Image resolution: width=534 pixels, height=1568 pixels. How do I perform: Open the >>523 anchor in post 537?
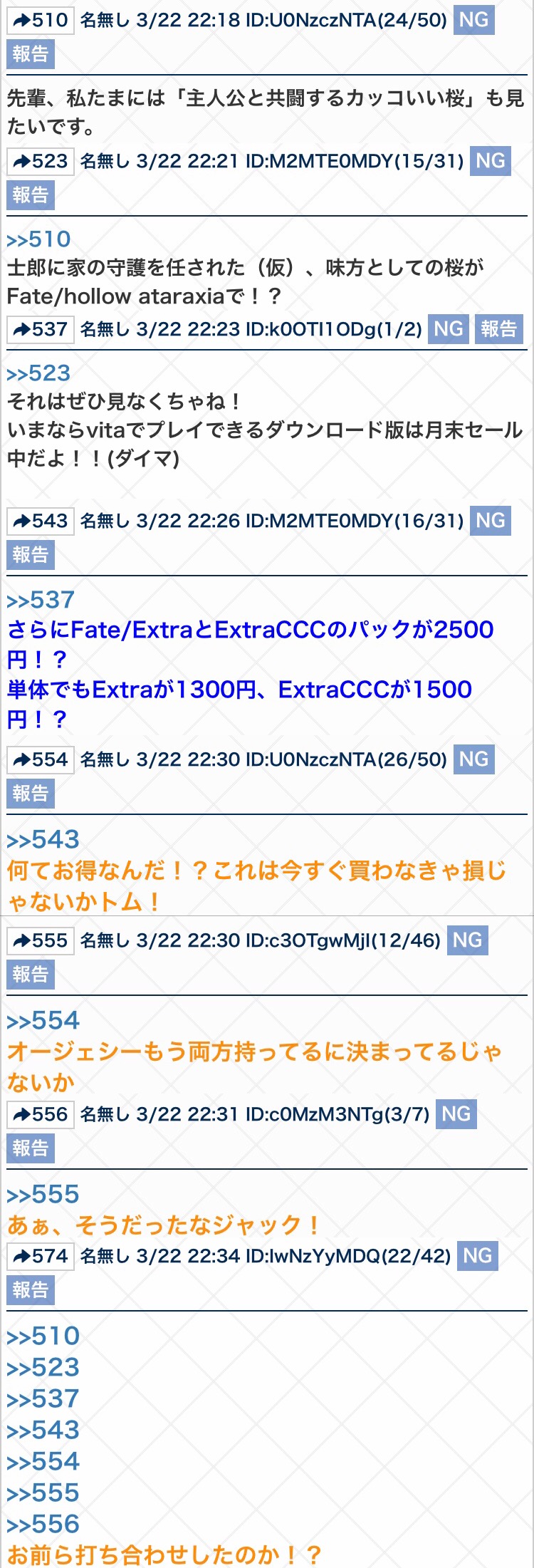(x=38, y=373)
